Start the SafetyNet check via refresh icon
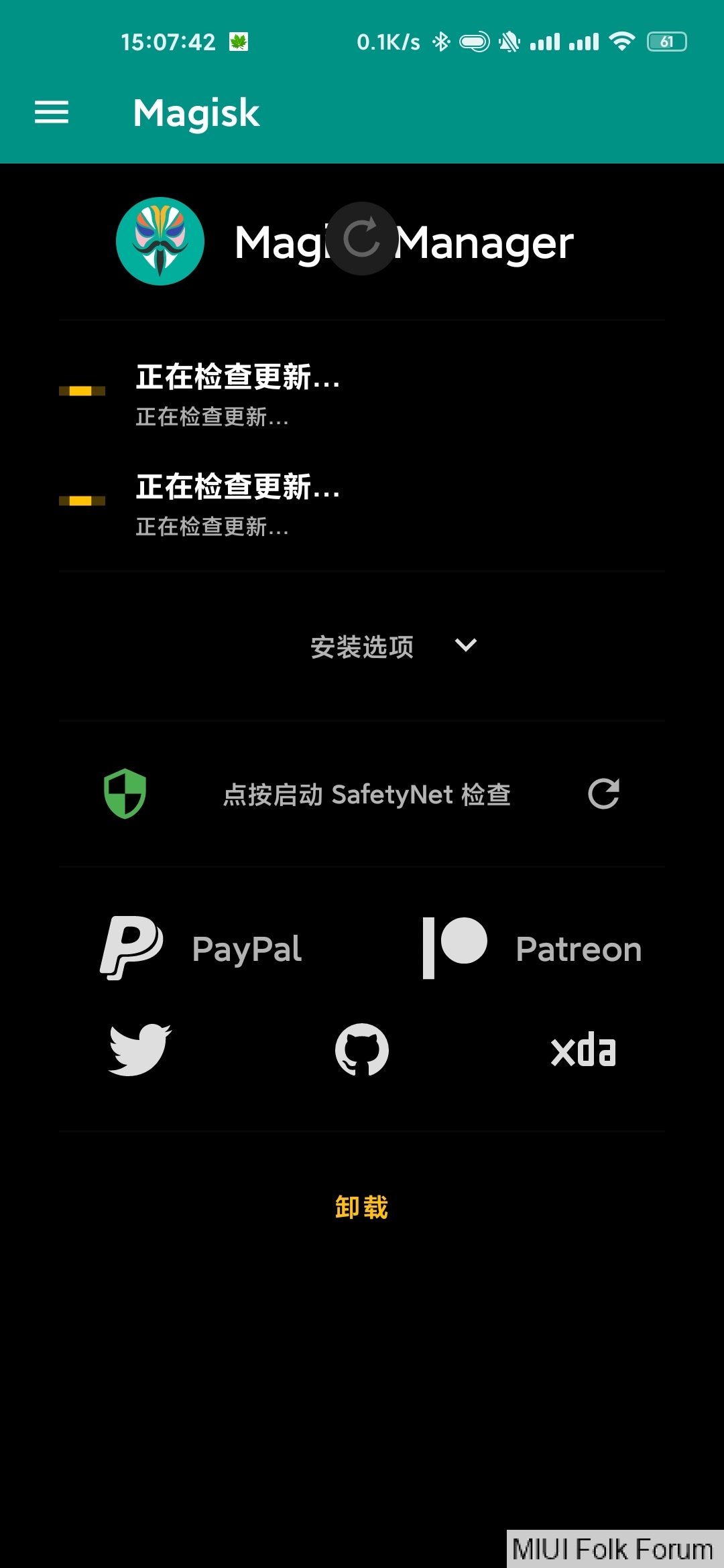Image resolution: width=724 pixels, height=1568 pixels. pos(603,794)
